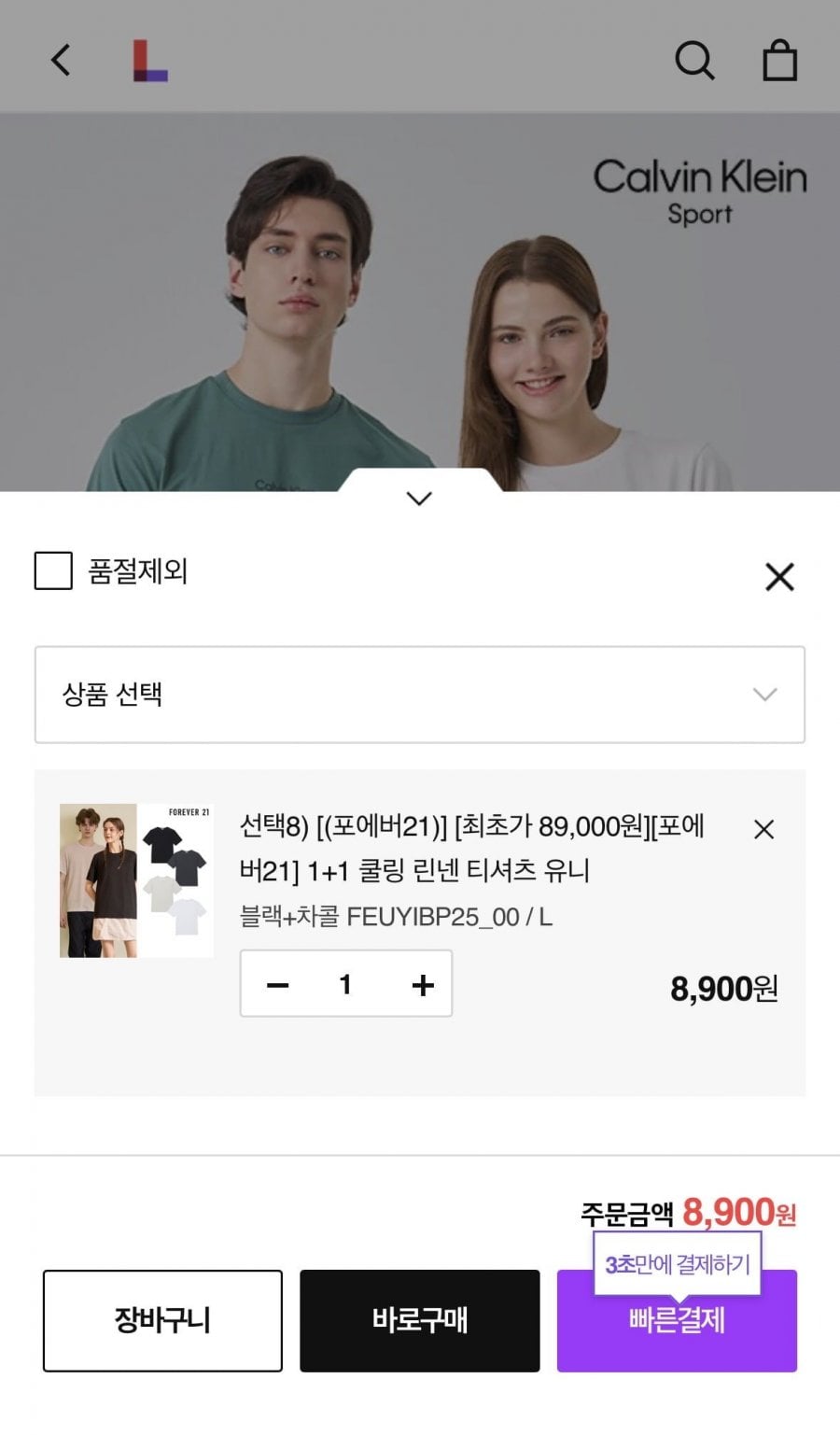840x1435 pixels.
Task: Check the 품절제외 checkbox
Action: (x=53, y=571)
